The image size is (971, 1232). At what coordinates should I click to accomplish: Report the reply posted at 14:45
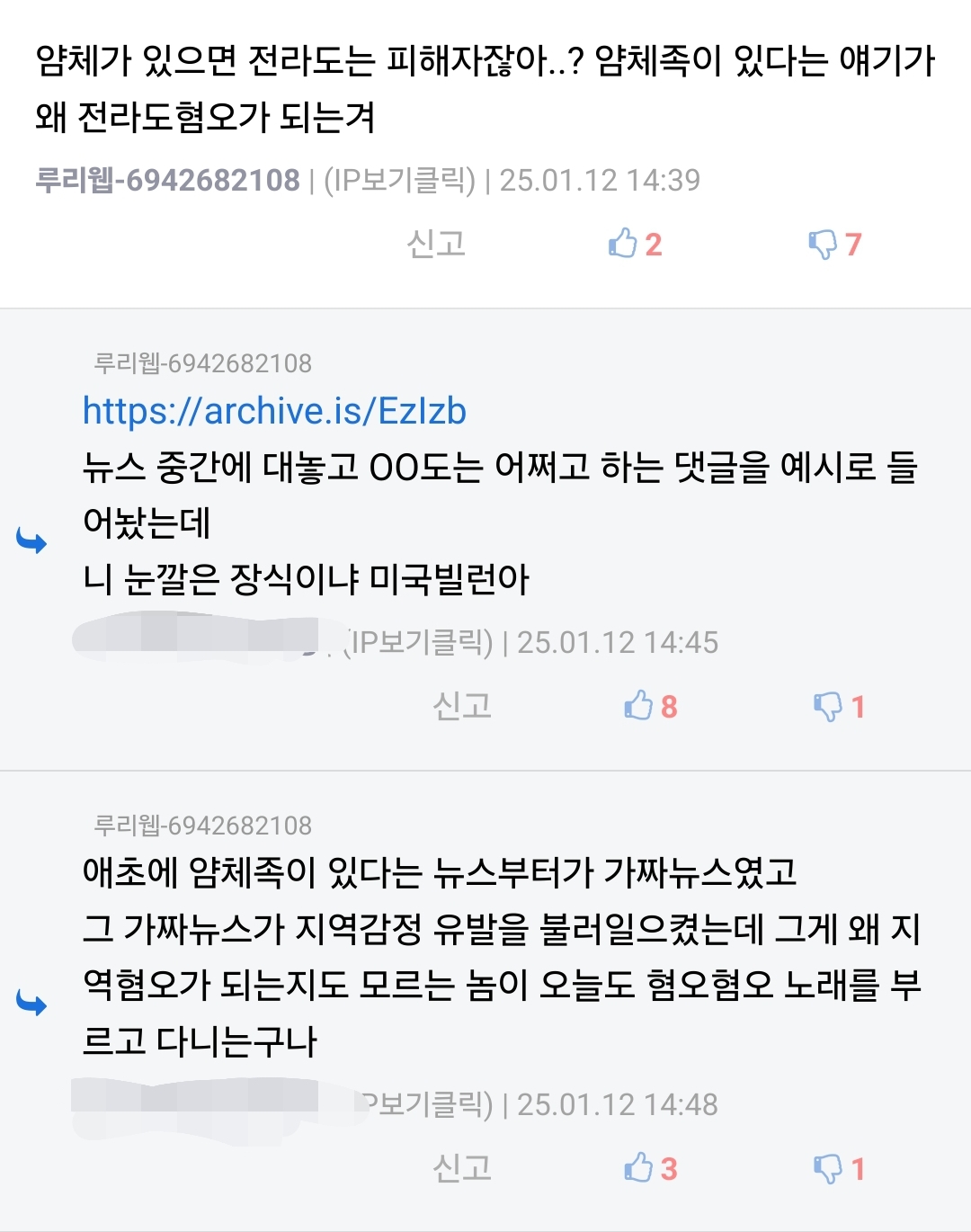pos(462,706)
